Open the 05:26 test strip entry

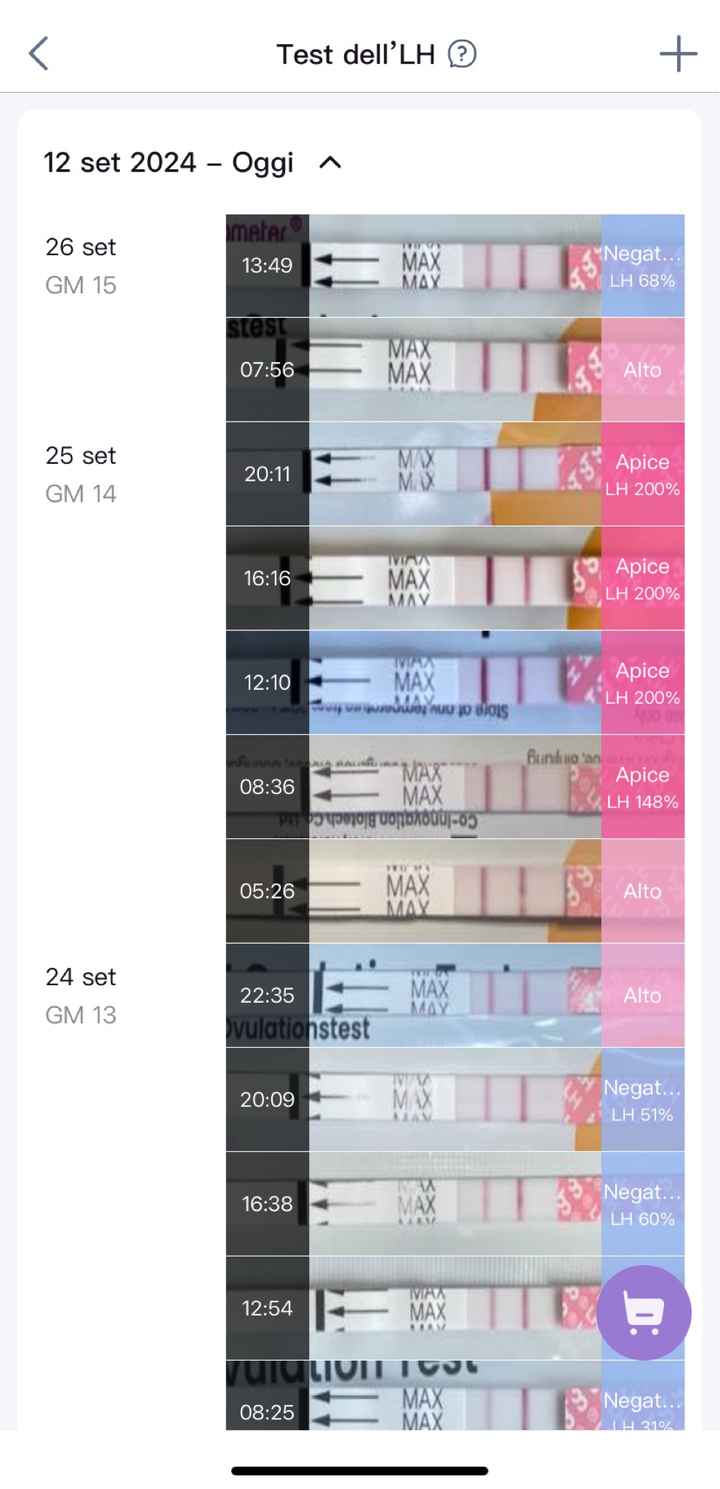tap(455, 891)
